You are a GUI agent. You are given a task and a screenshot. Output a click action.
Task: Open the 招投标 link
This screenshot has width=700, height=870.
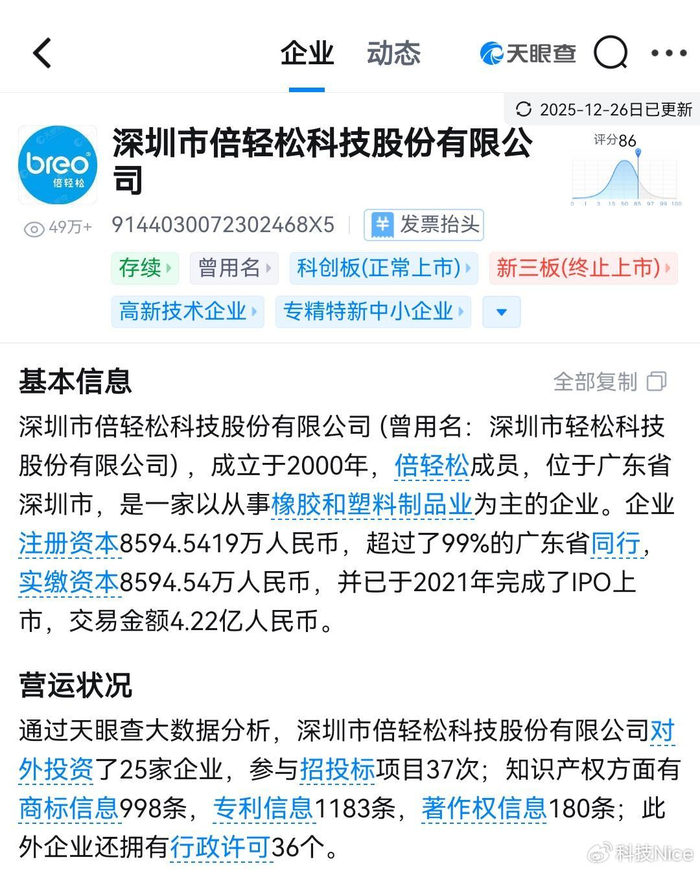click(337, 768)
